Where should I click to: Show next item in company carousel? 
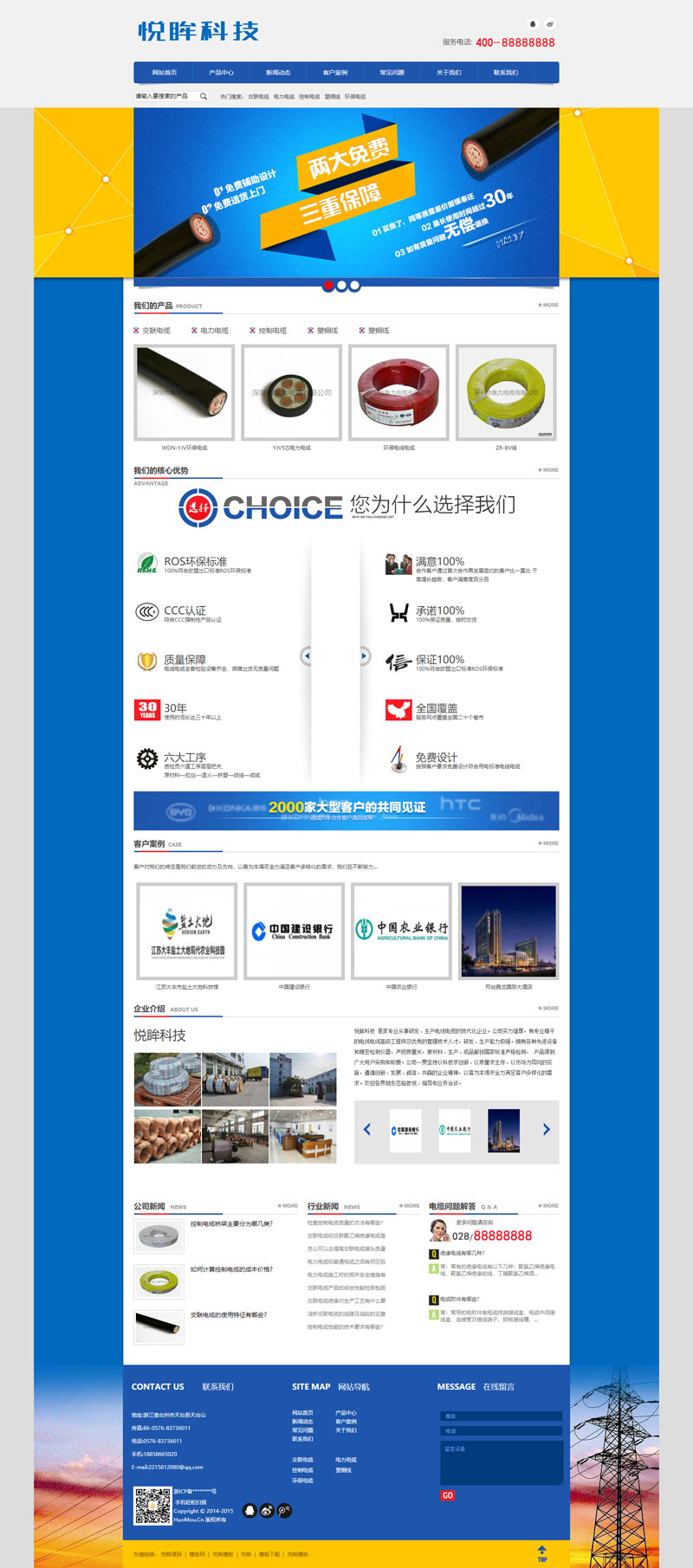[x=546, y=1129]
